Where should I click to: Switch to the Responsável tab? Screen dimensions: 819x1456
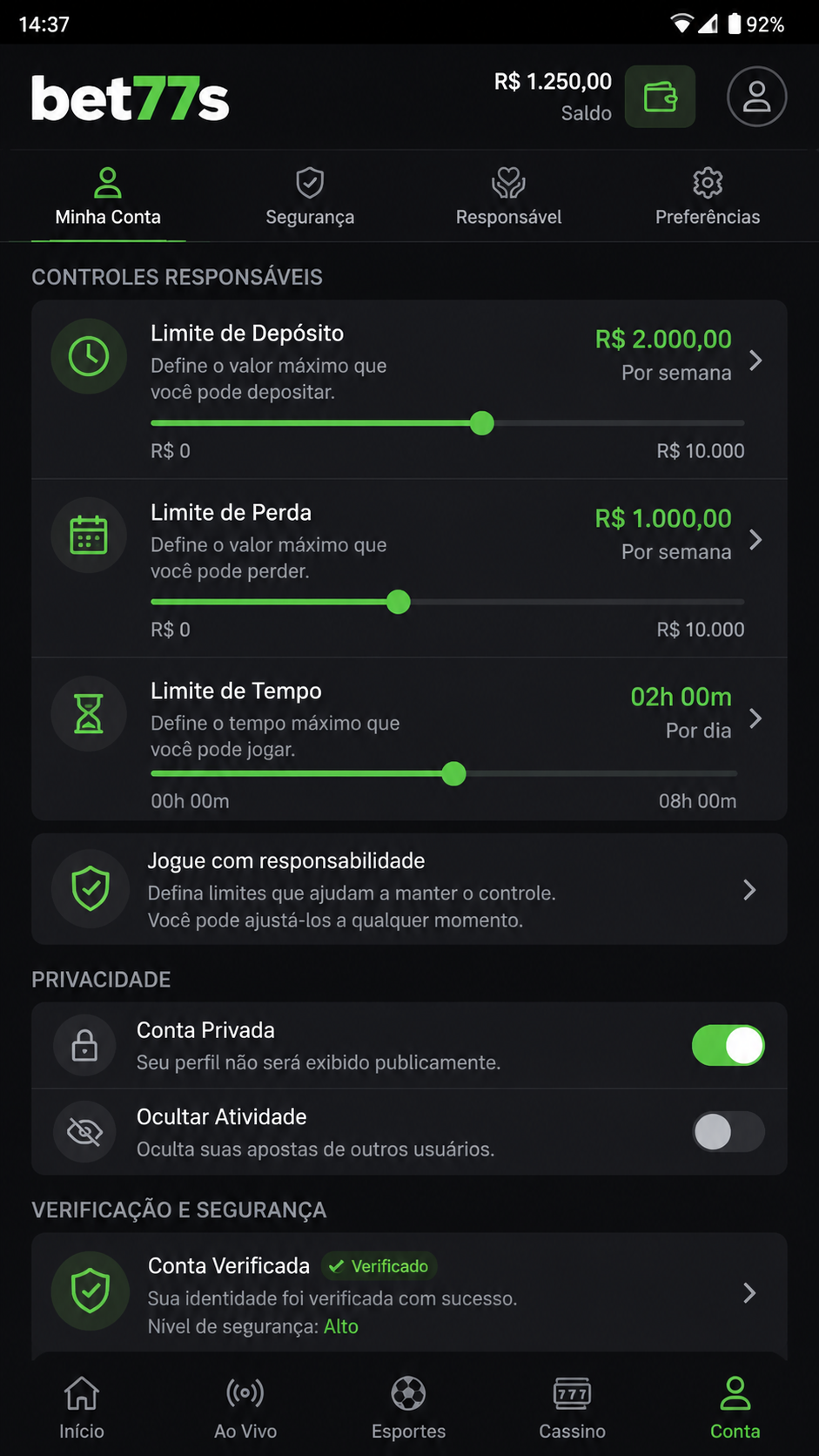508,198
